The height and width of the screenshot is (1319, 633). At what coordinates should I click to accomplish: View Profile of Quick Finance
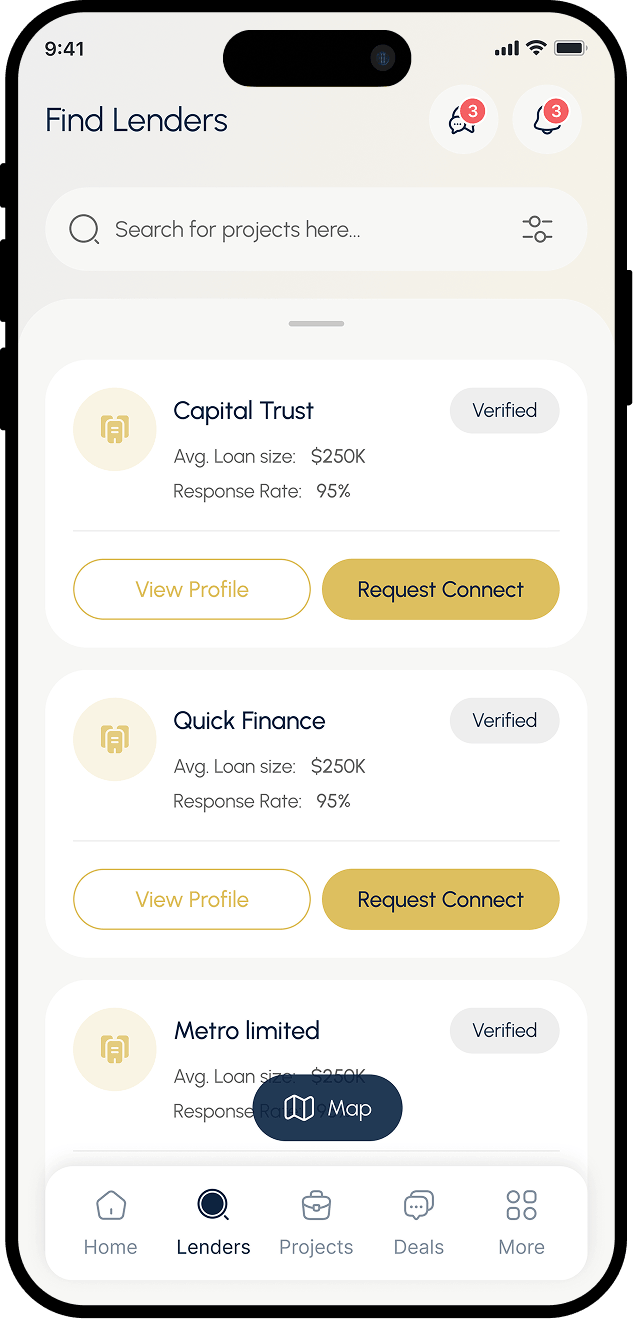pos(192,899)
